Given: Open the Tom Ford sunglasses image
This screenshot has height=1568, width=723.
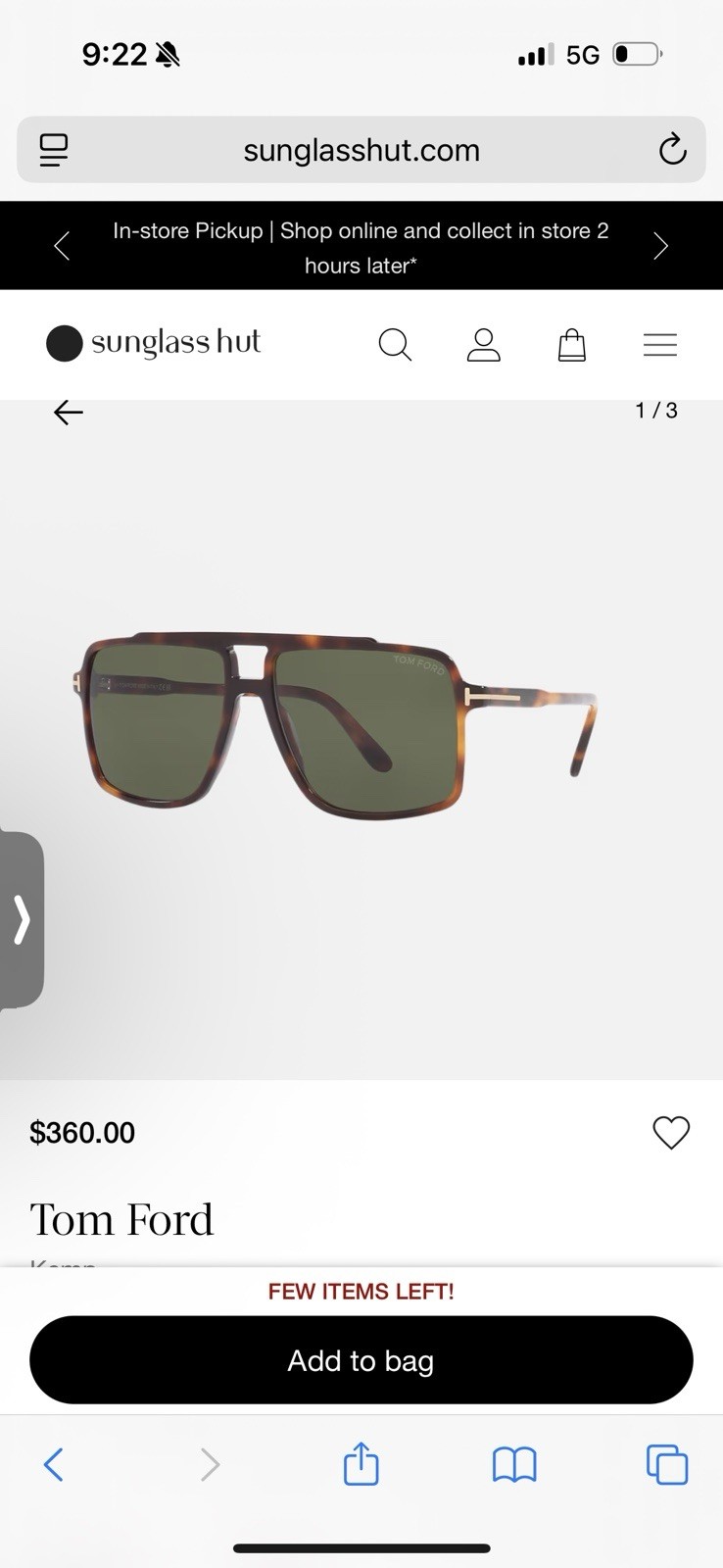Looking at the screenshot, I should [338, 725].
